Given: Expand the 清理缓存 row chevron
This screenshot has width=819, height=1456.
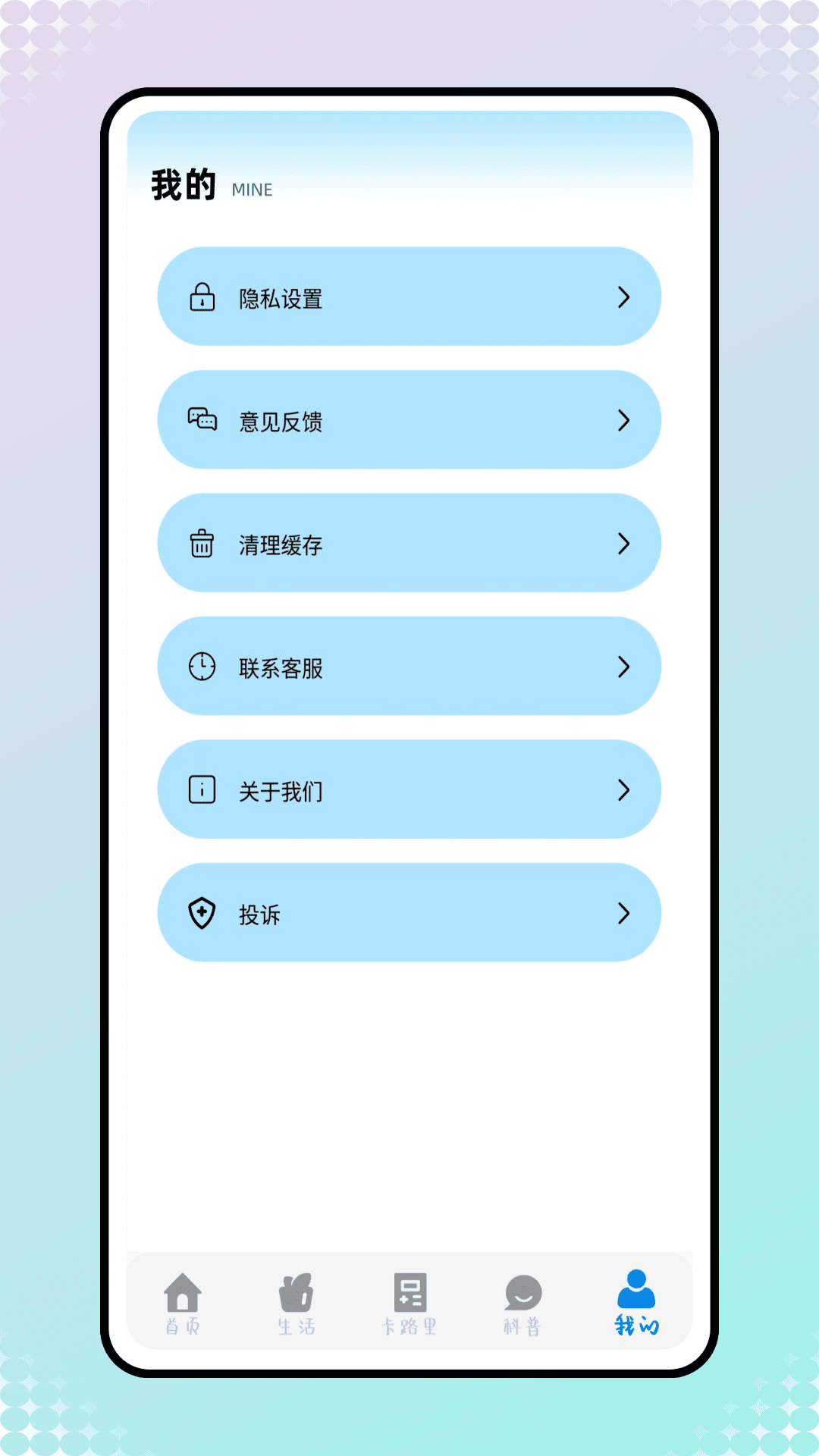Looking at the screenshot, I should (x=624, y=543).
